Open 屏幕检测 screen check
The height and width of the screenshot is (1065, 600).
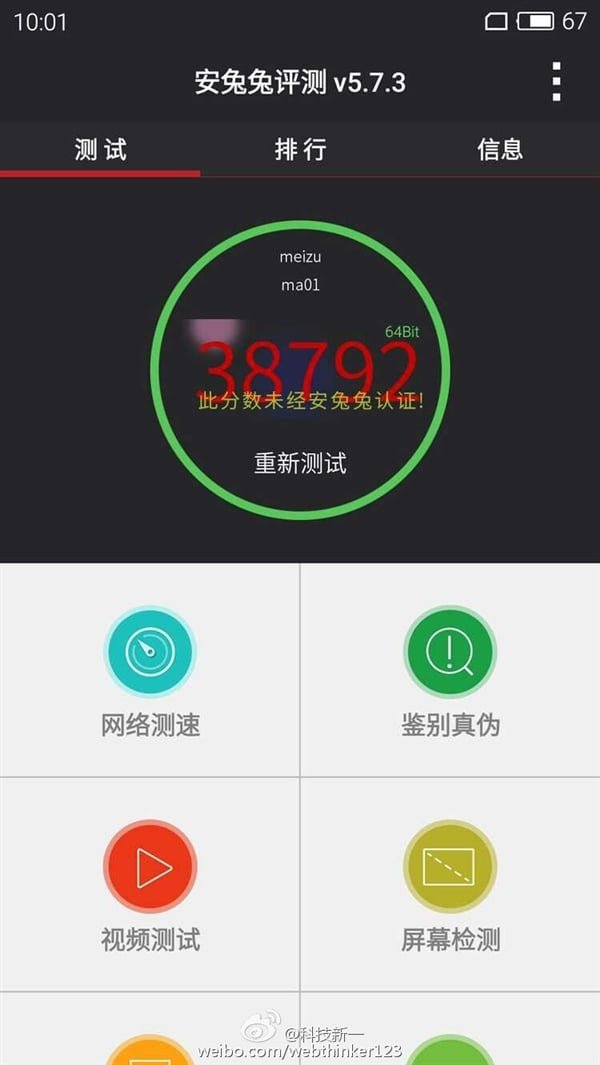[451, 884]
